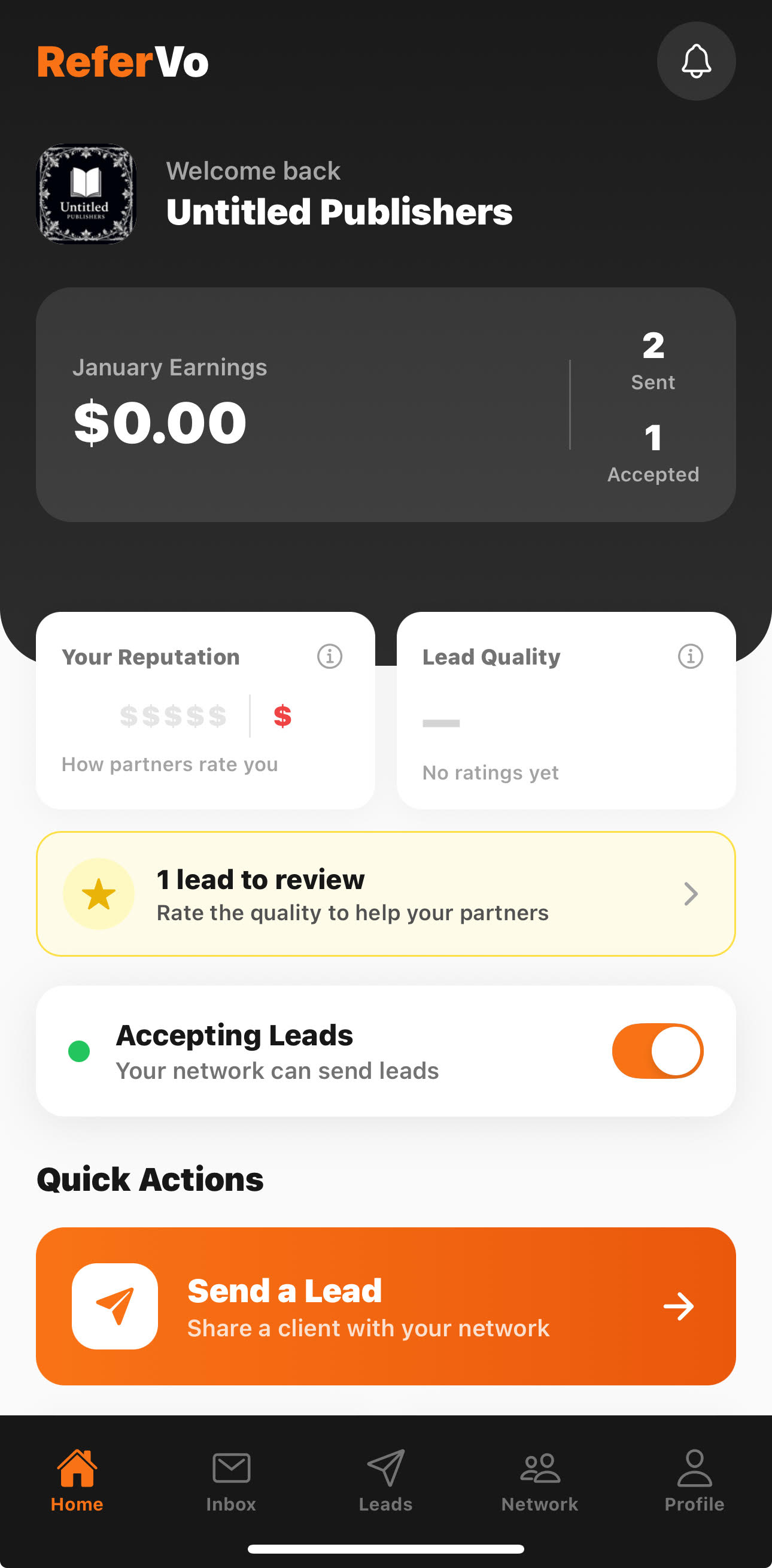This screenshot has width=772, height=1568.
Task: Tap the red dollar reputation rating
Action: [x=283, y=716]
